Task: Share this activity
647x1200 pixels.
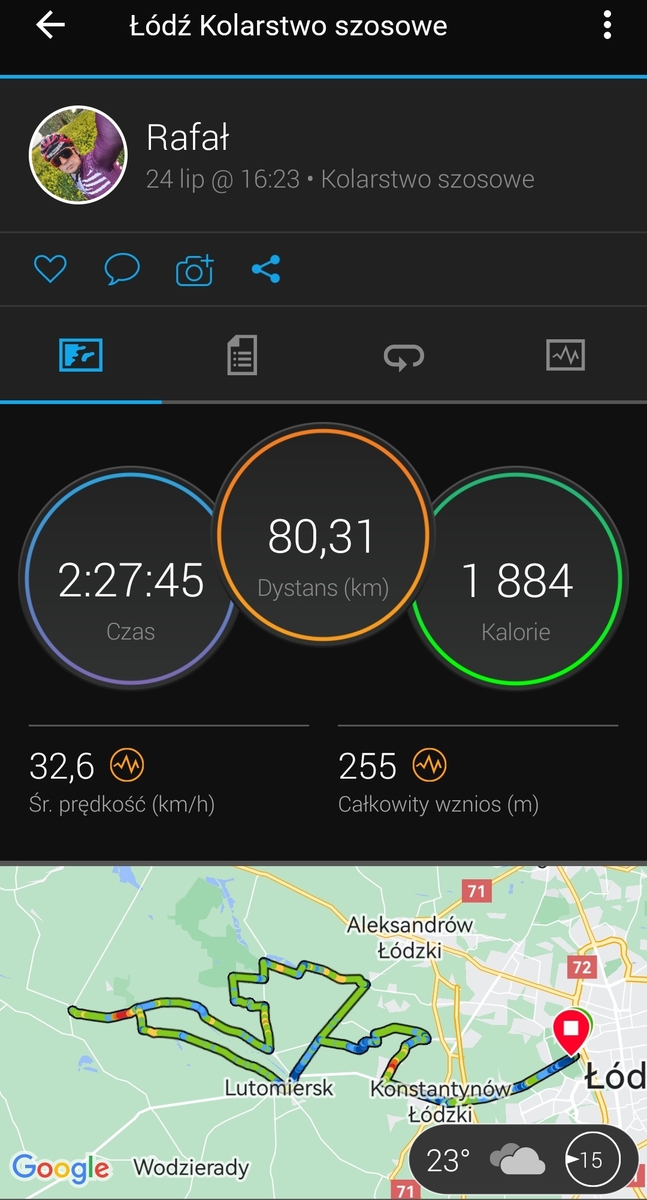Action: point(266,269)
